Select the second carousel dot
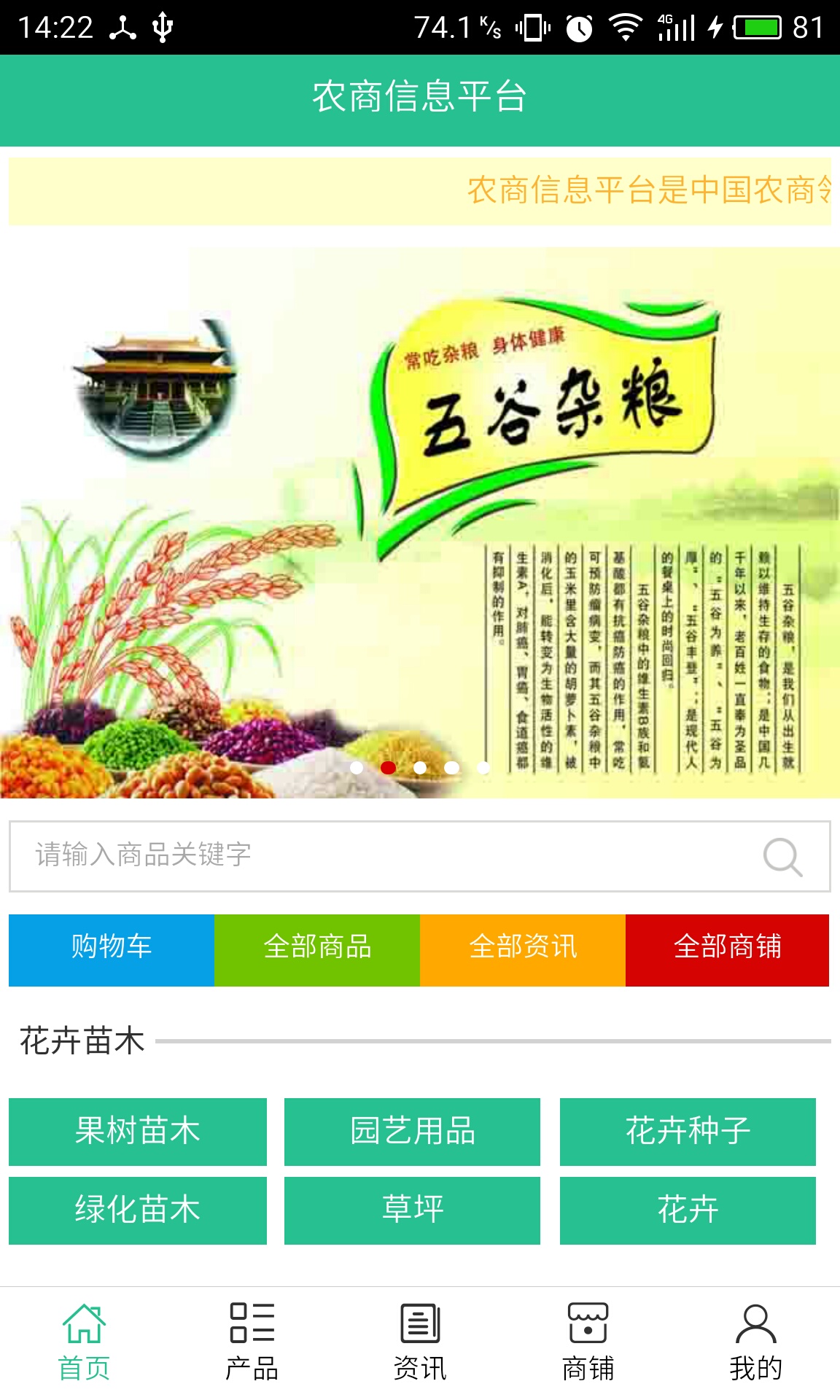This screenshot has width=840, height=1400. point(388,766)
